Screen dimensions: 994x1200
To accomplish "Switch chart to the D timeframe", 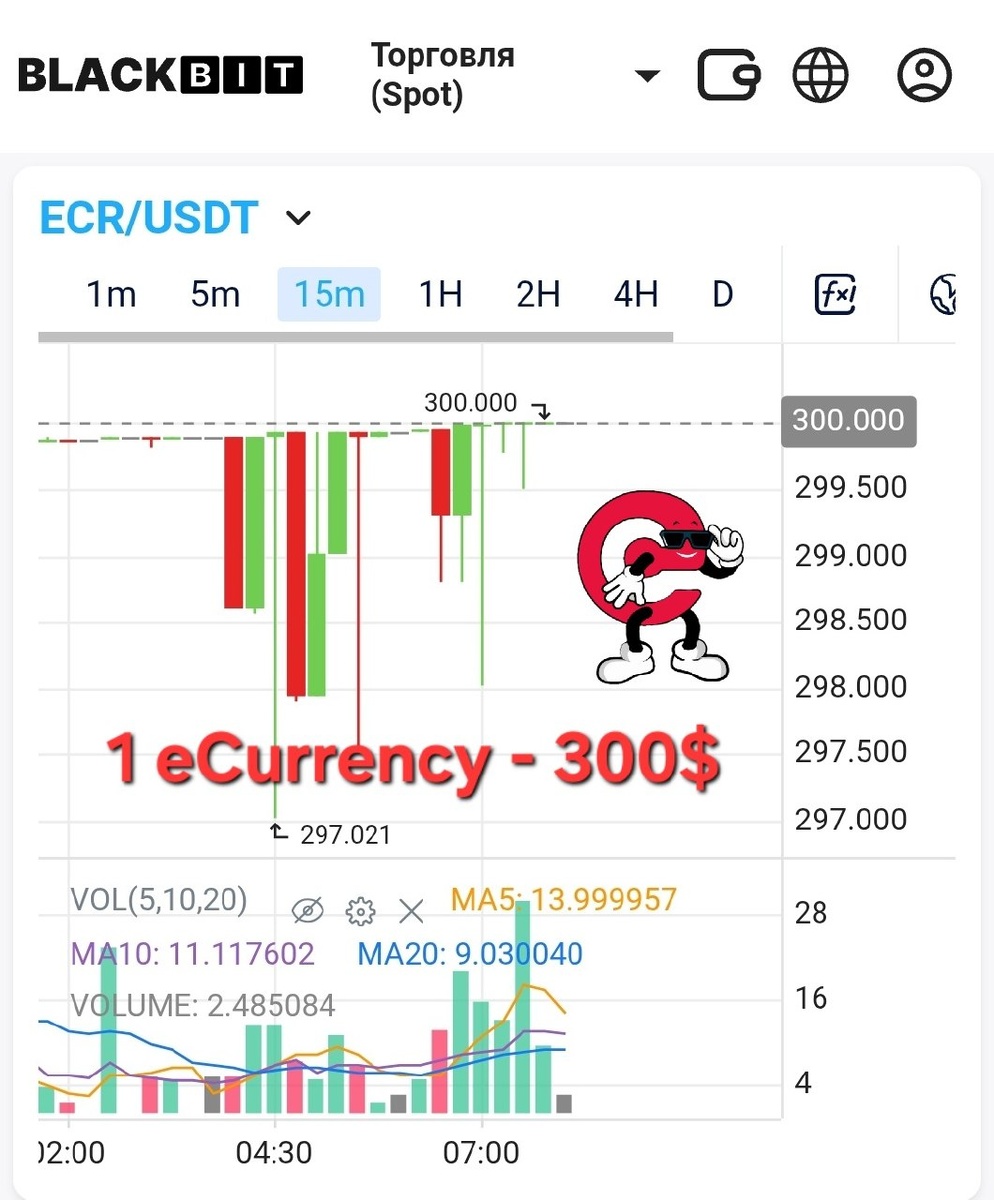I will click(x=722, y=294).
